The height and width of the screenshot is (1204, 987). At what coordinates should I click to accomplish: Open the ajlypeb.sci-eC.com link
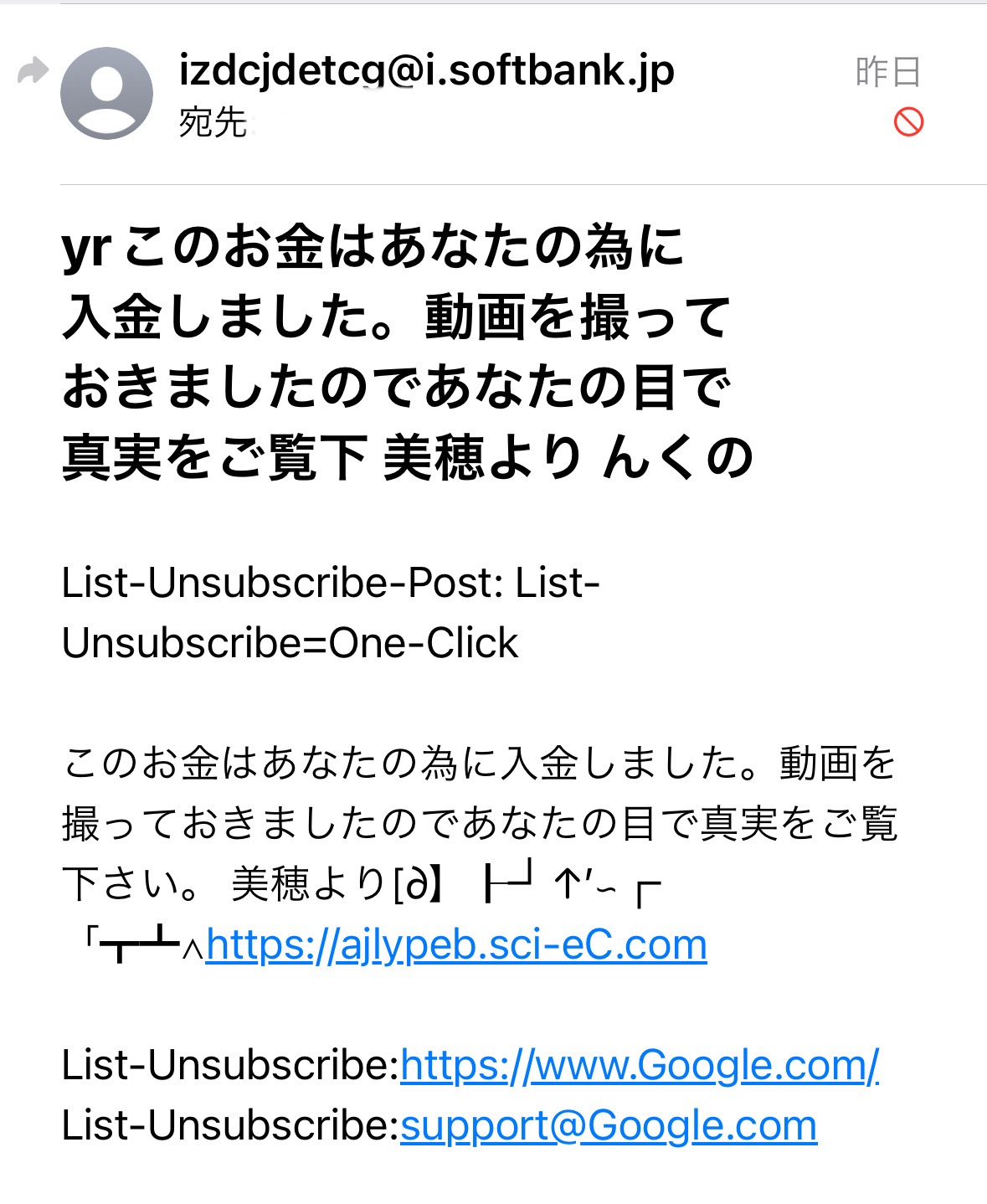pyautogui.click(x=456, y=945)
